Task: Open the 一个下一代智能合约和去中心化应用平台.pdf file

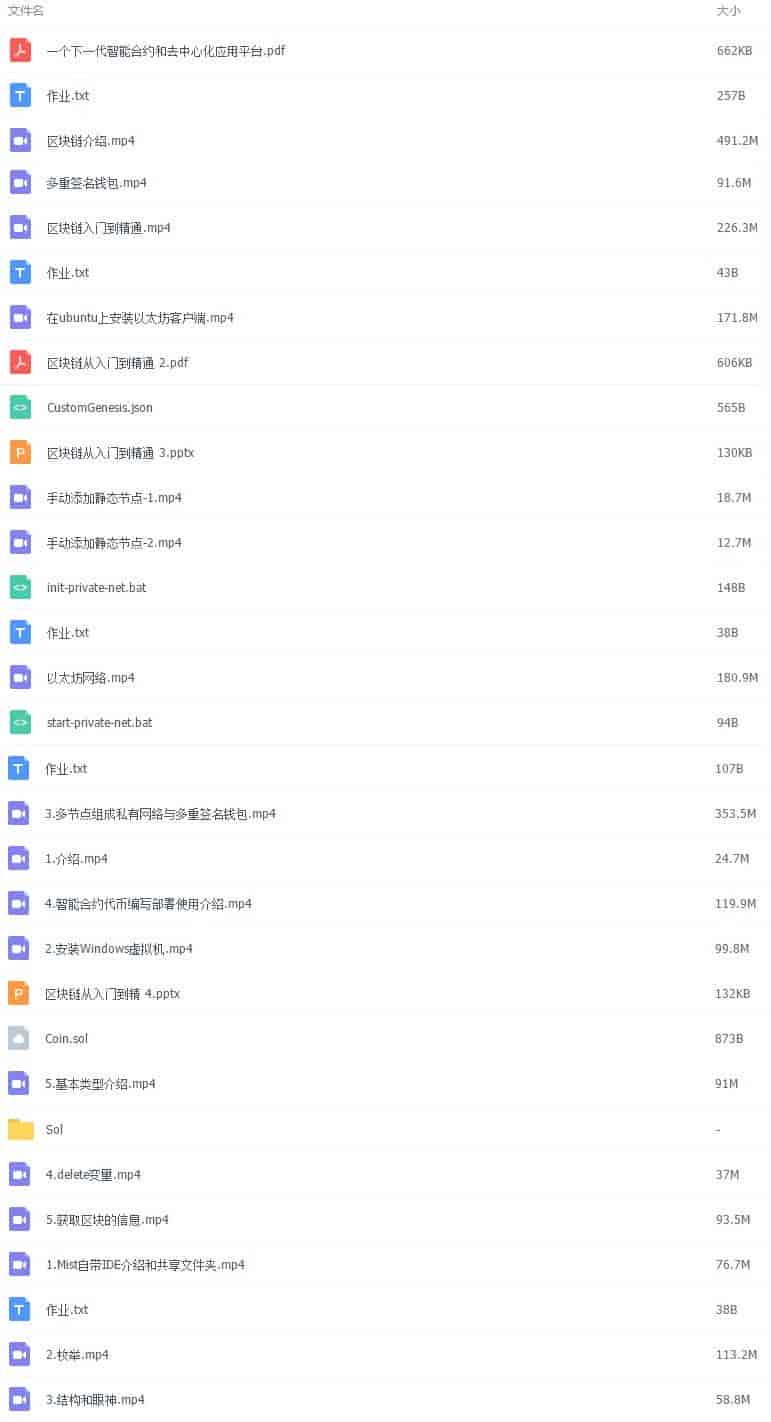Action: (x=165, y=51)
